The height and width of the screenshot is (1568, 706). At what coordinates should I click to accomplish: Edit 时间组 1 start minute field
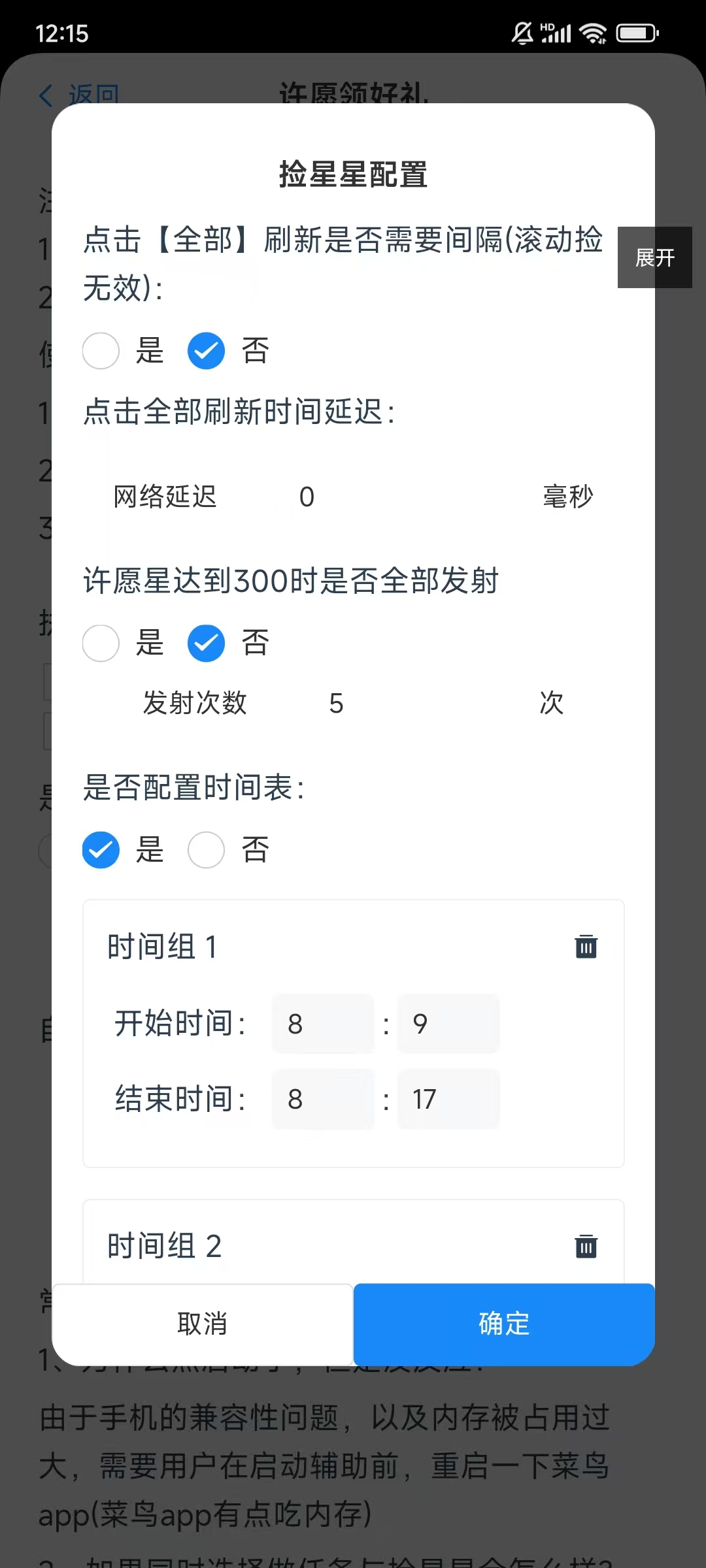[448, 1024]
